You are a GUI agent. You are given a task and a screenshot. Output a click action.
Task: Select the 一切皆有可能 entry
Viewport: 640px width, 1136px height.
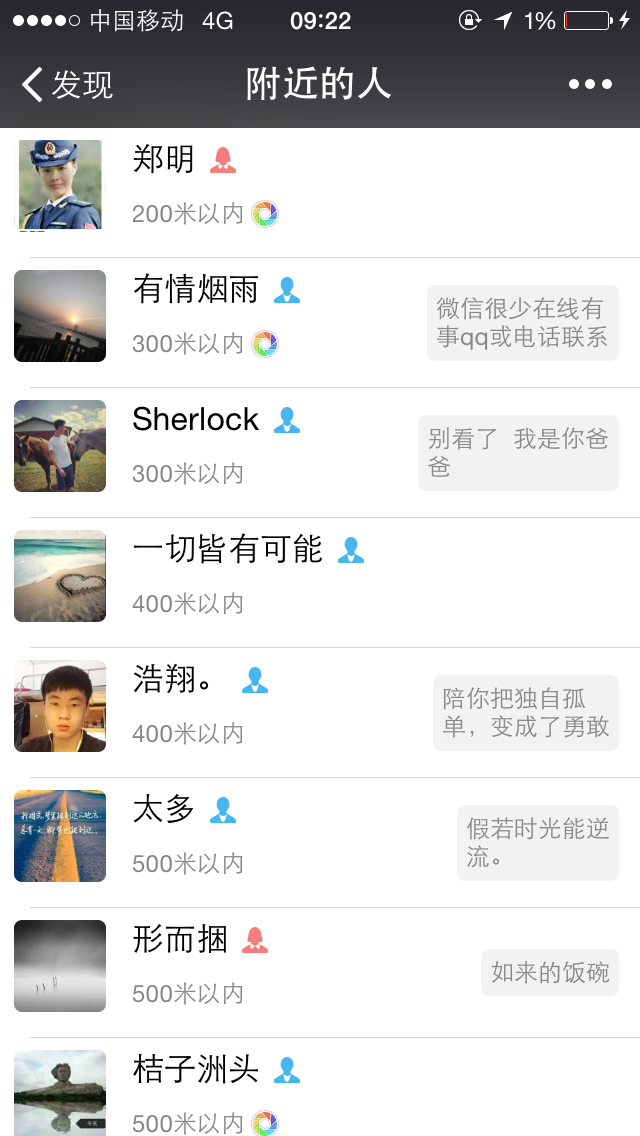click(320, 582)
